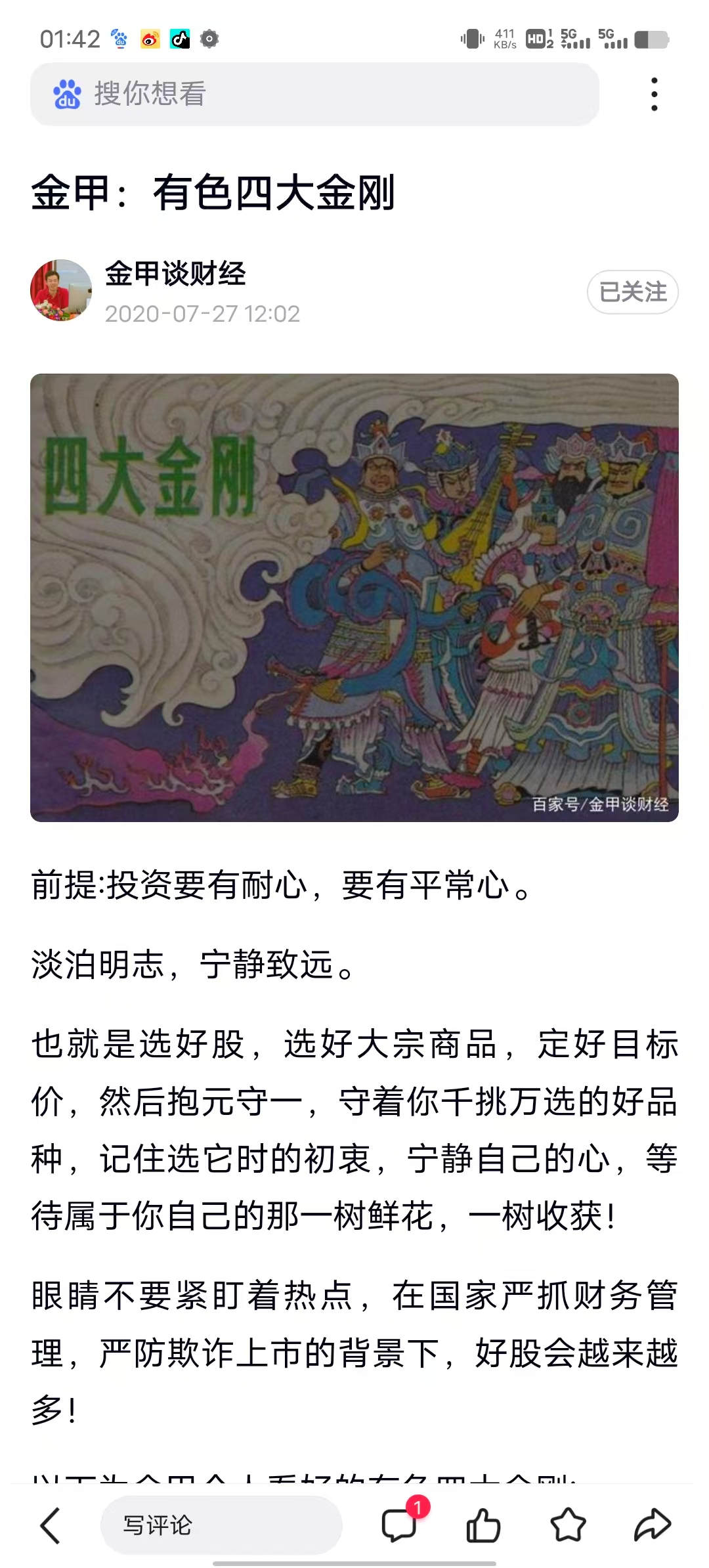Open the comments bubble icon
Viewport: 709px width, 1568px height.
399,1525
